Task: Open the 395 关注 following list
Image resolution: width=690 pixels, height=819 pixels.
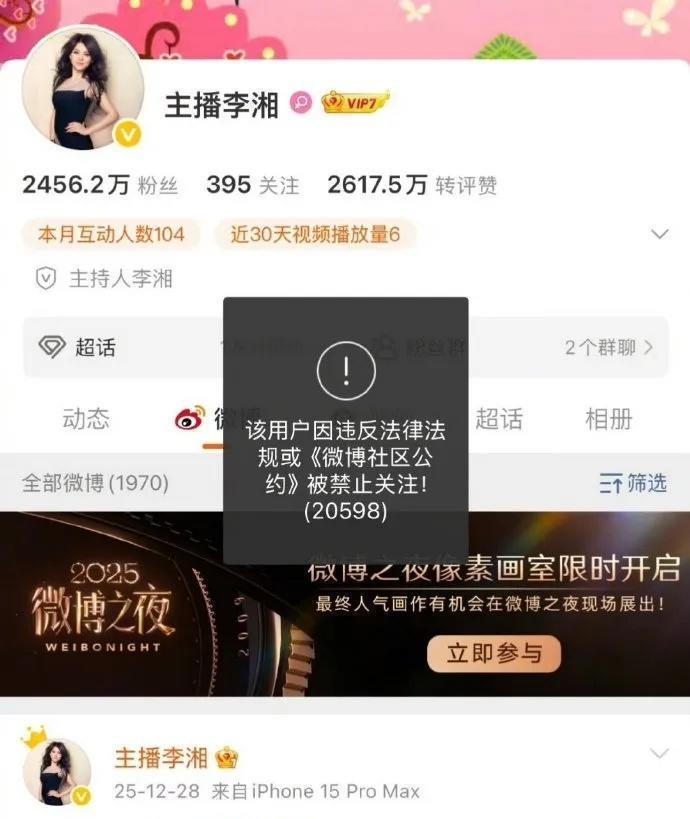Action: 252,185
